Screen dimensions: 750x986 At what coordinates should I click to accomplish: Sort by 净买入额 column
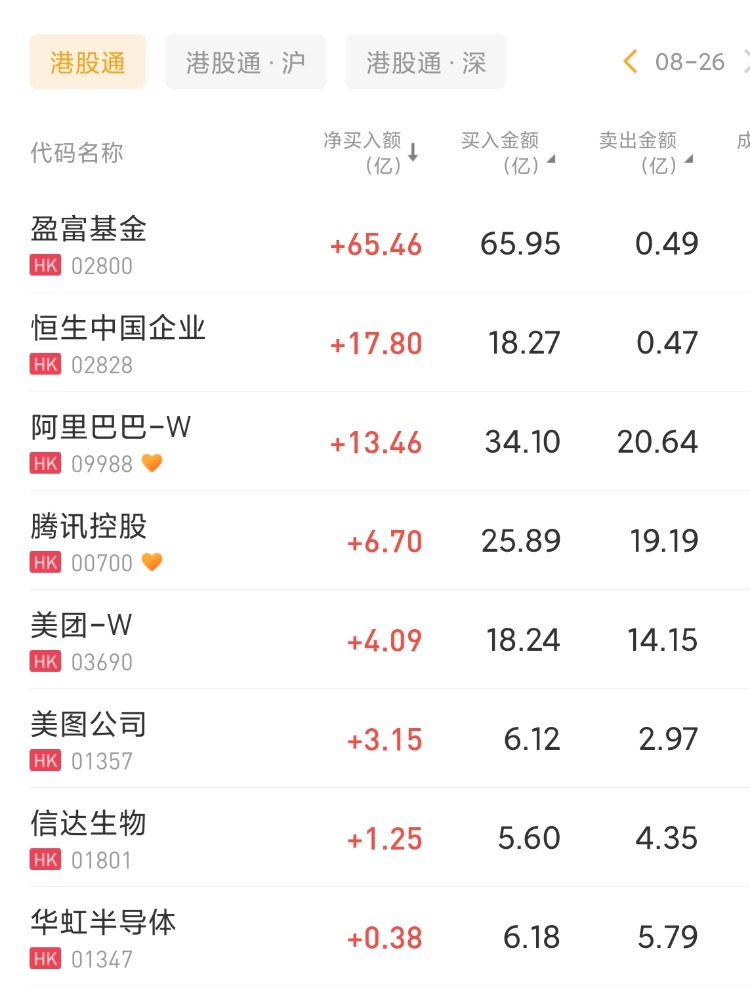370,153
